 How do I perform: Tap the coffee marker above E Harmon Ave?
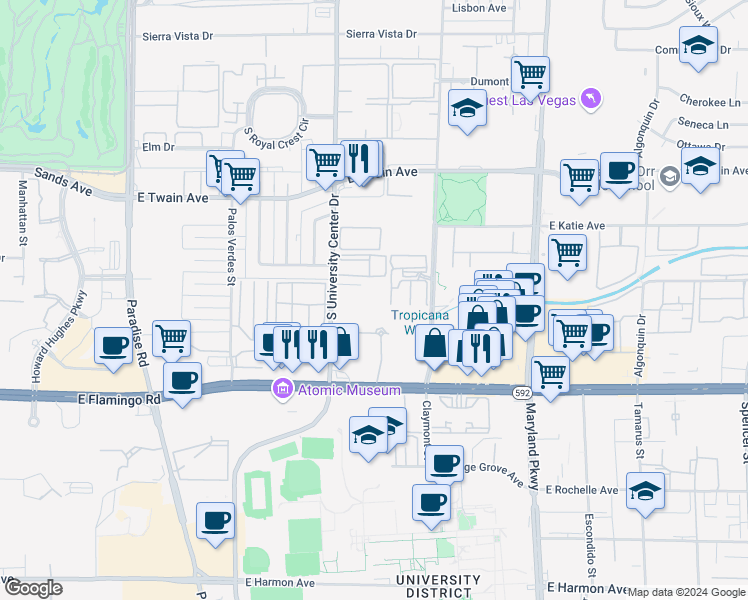point(216,521)
